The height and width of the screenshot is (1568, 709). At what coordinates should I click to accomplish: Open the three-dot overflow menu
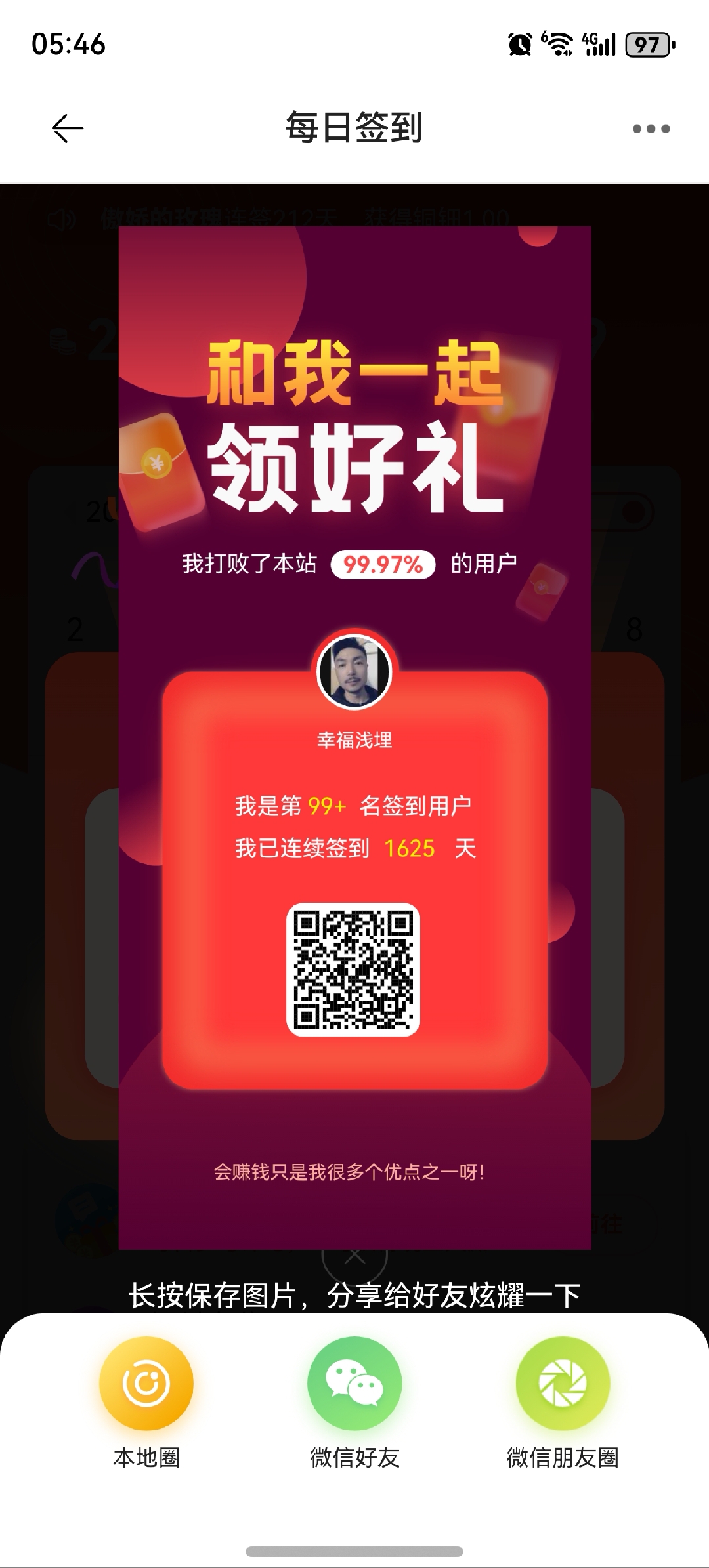click(x=651, y=129)
